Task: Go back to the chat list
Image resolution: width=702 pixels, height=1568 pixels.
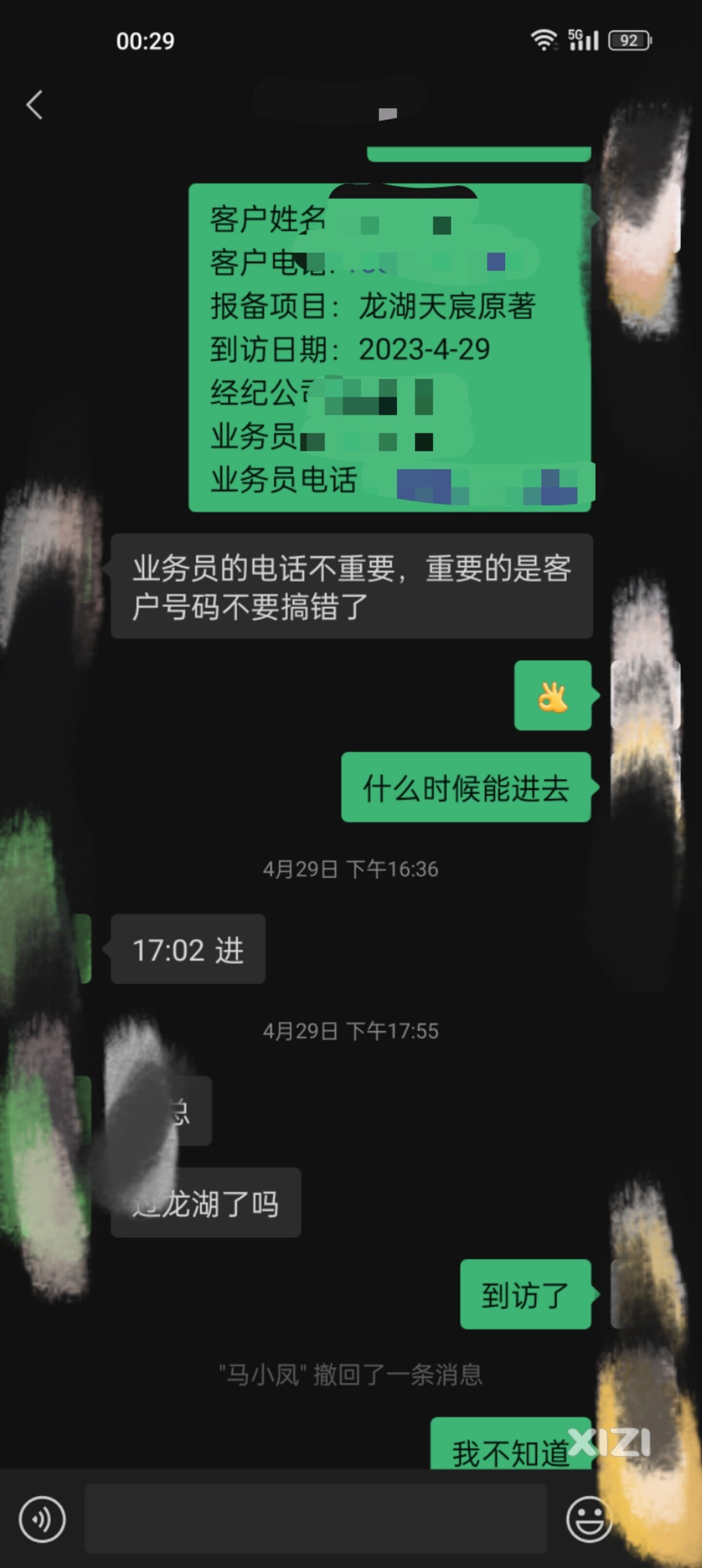Action: 35,105
